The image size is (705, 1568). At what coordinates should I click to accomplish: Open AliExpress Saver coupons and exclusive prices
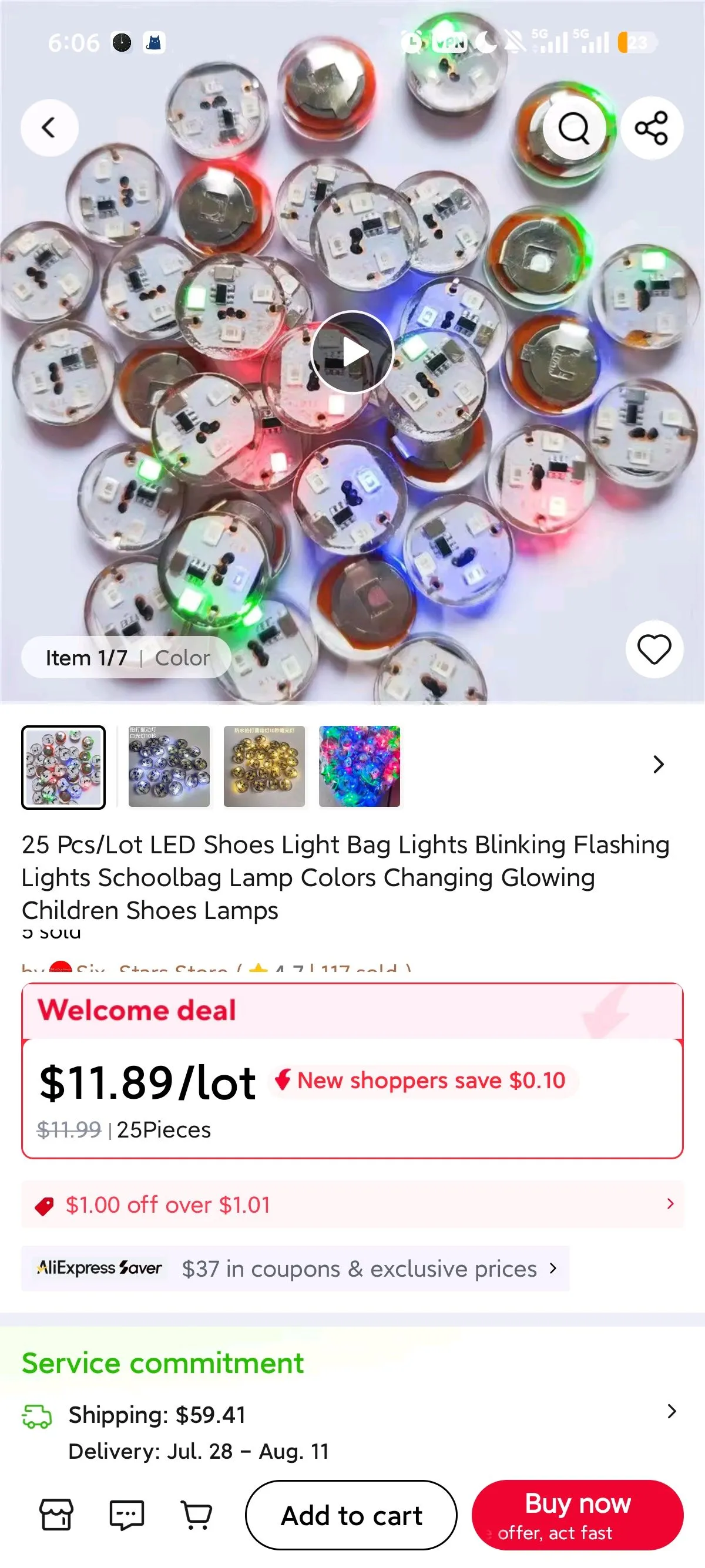point(296,1268)
